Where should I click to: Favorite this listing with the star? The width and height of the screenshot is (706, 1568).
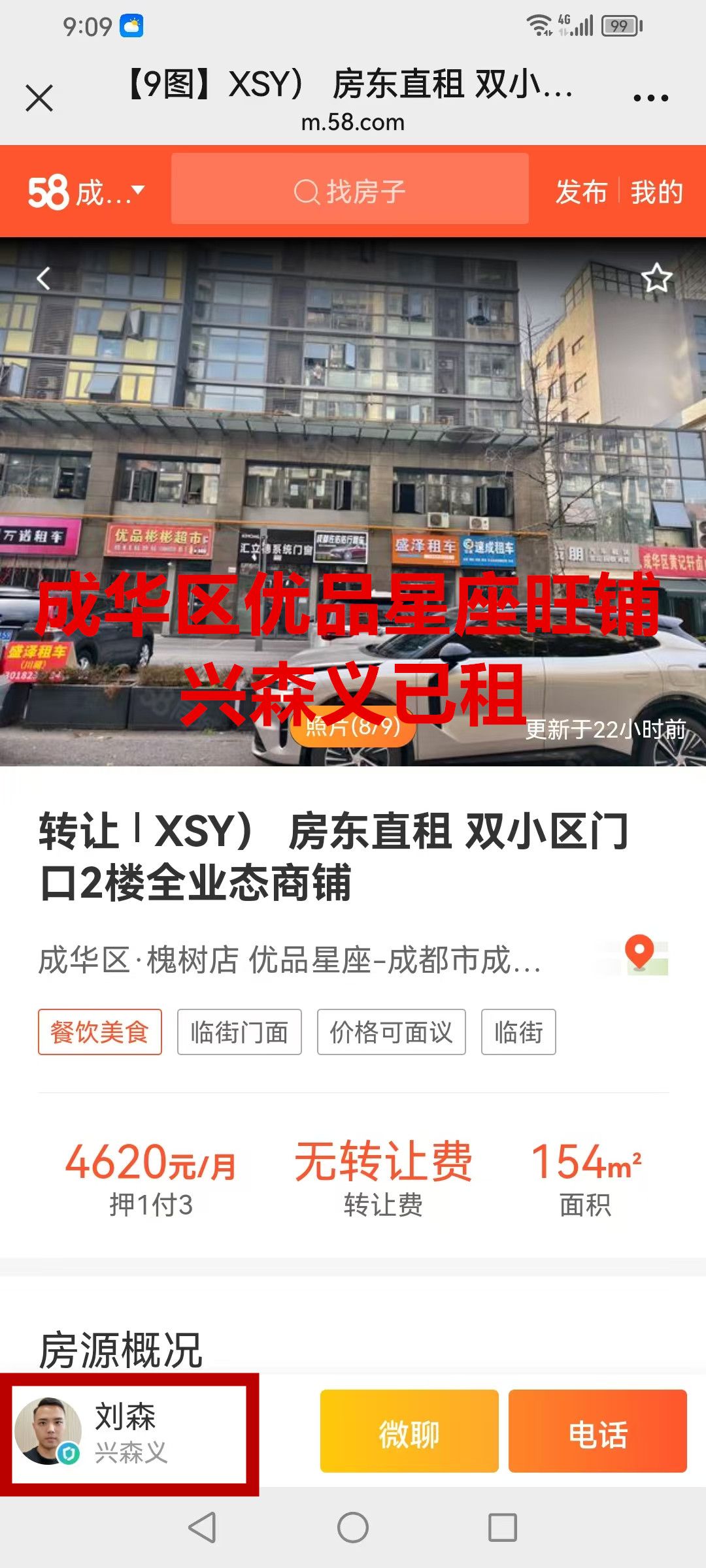tap(656, 278)
